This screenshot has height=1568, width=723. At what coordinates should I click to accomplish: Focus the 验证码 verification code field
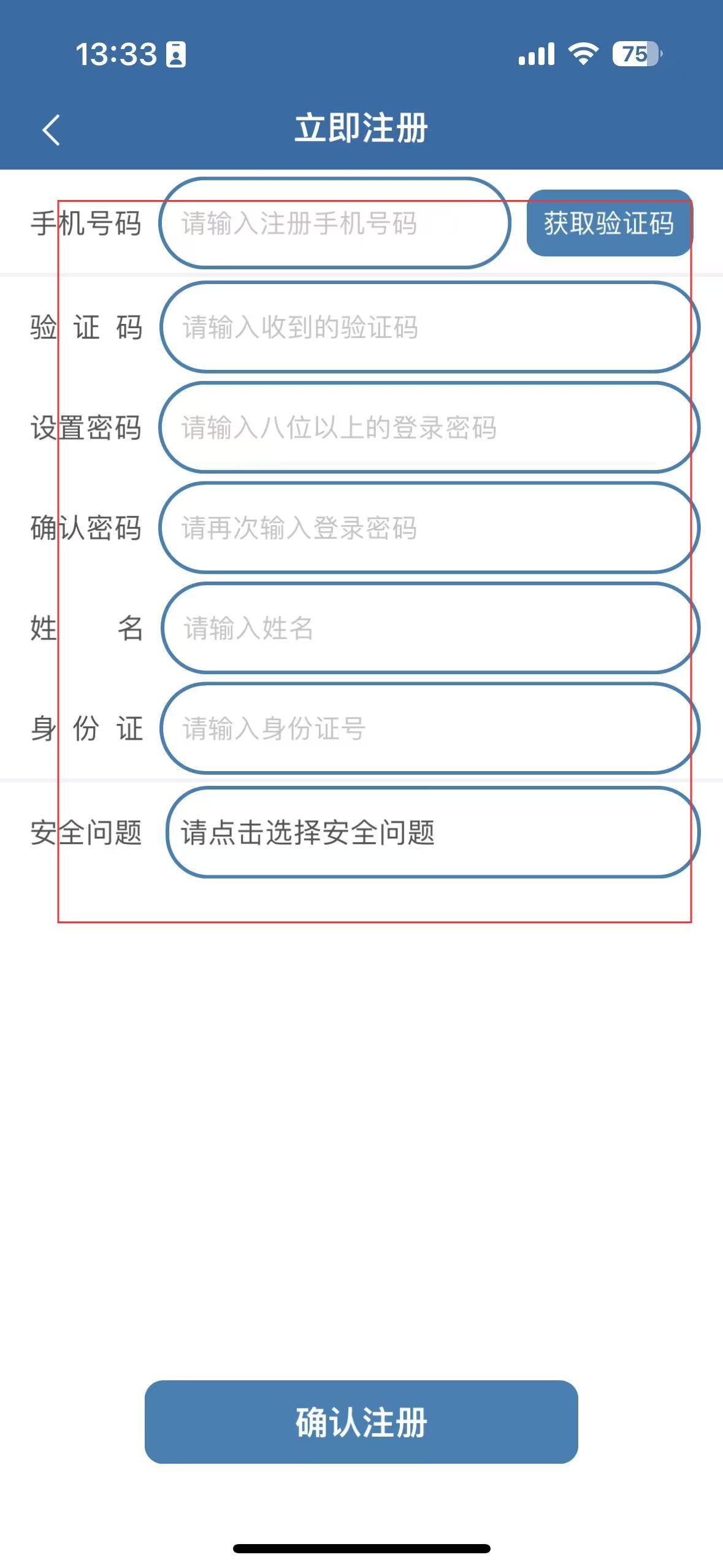[430, 327]
